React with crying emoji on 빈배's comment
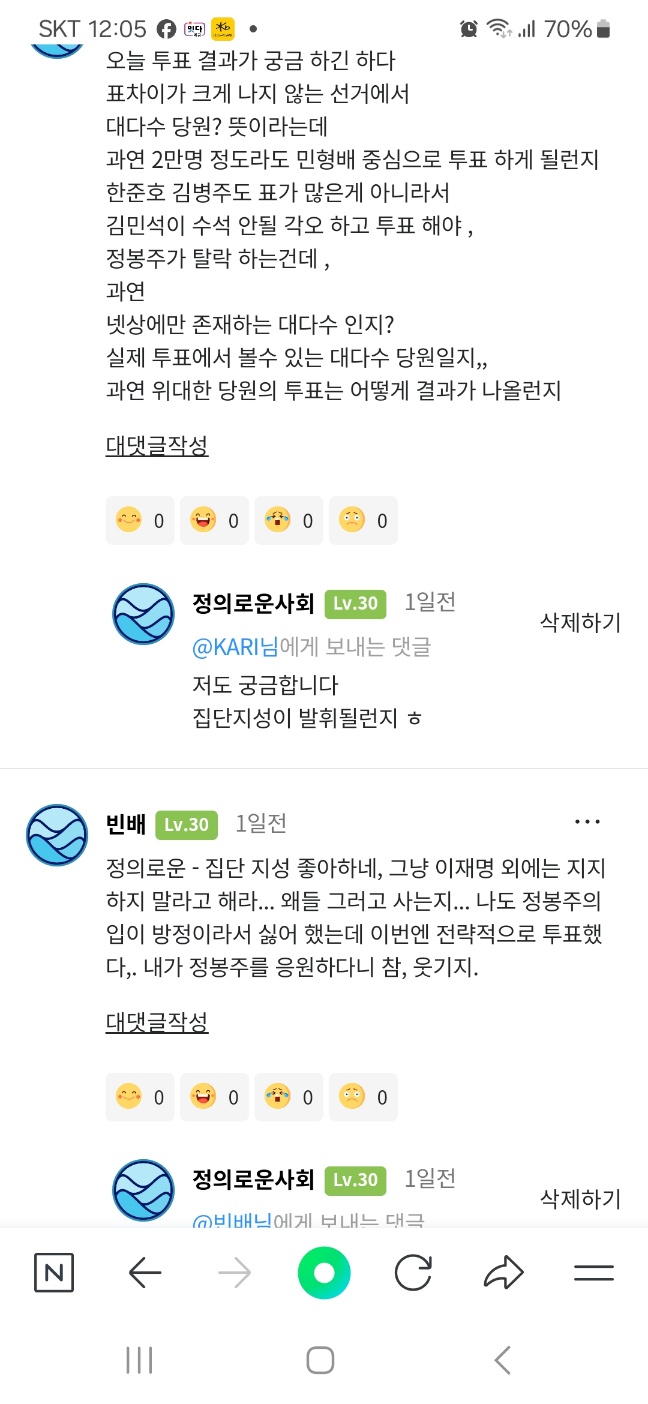Screen dimensions: 648x1404 tap(288, 1097)
